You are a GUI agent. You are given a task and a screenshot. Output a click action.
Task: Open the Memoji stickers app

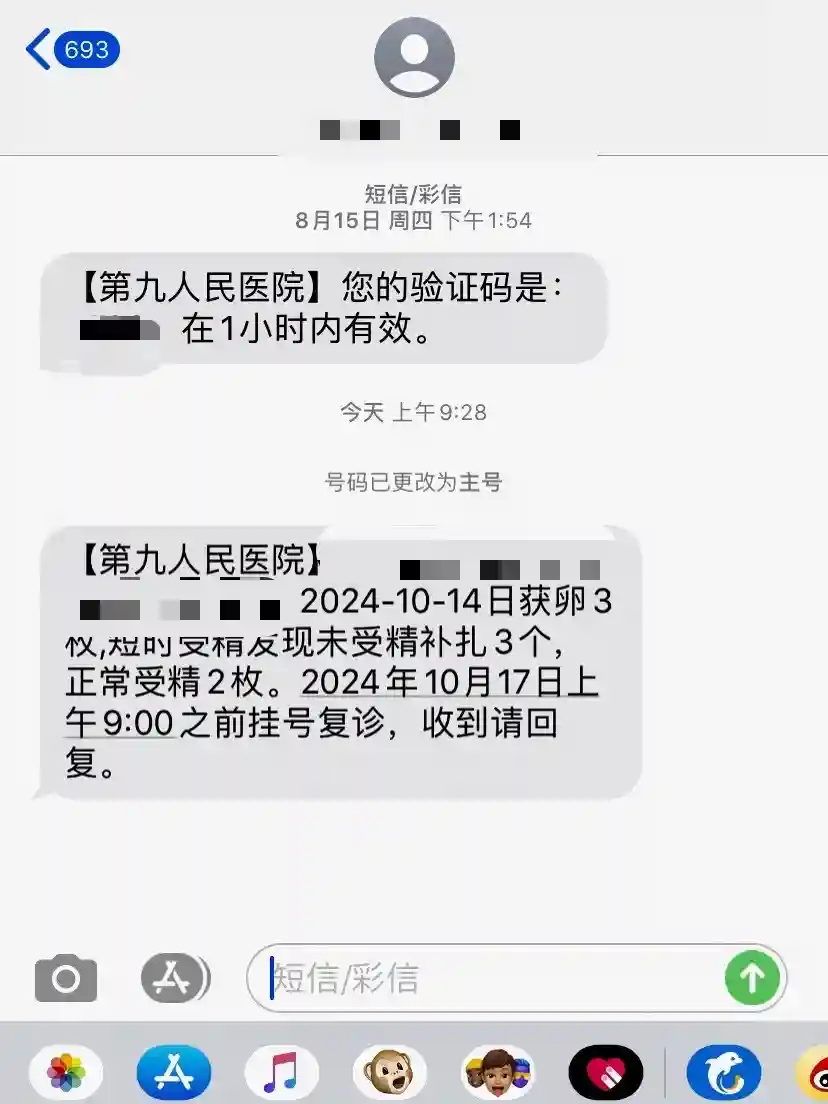point(498,1073)
